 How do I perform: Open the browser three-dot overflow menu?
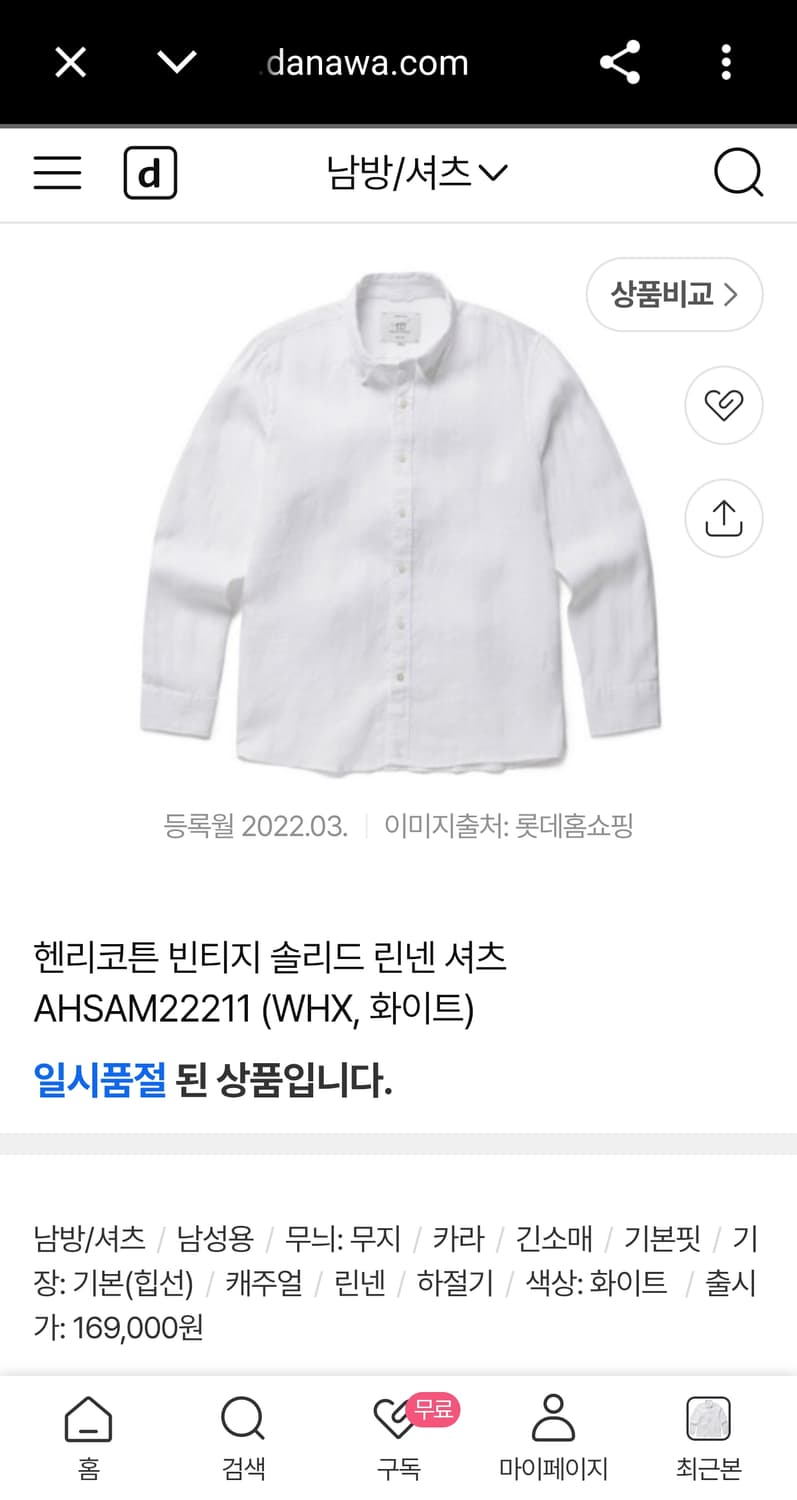[726, 62]
